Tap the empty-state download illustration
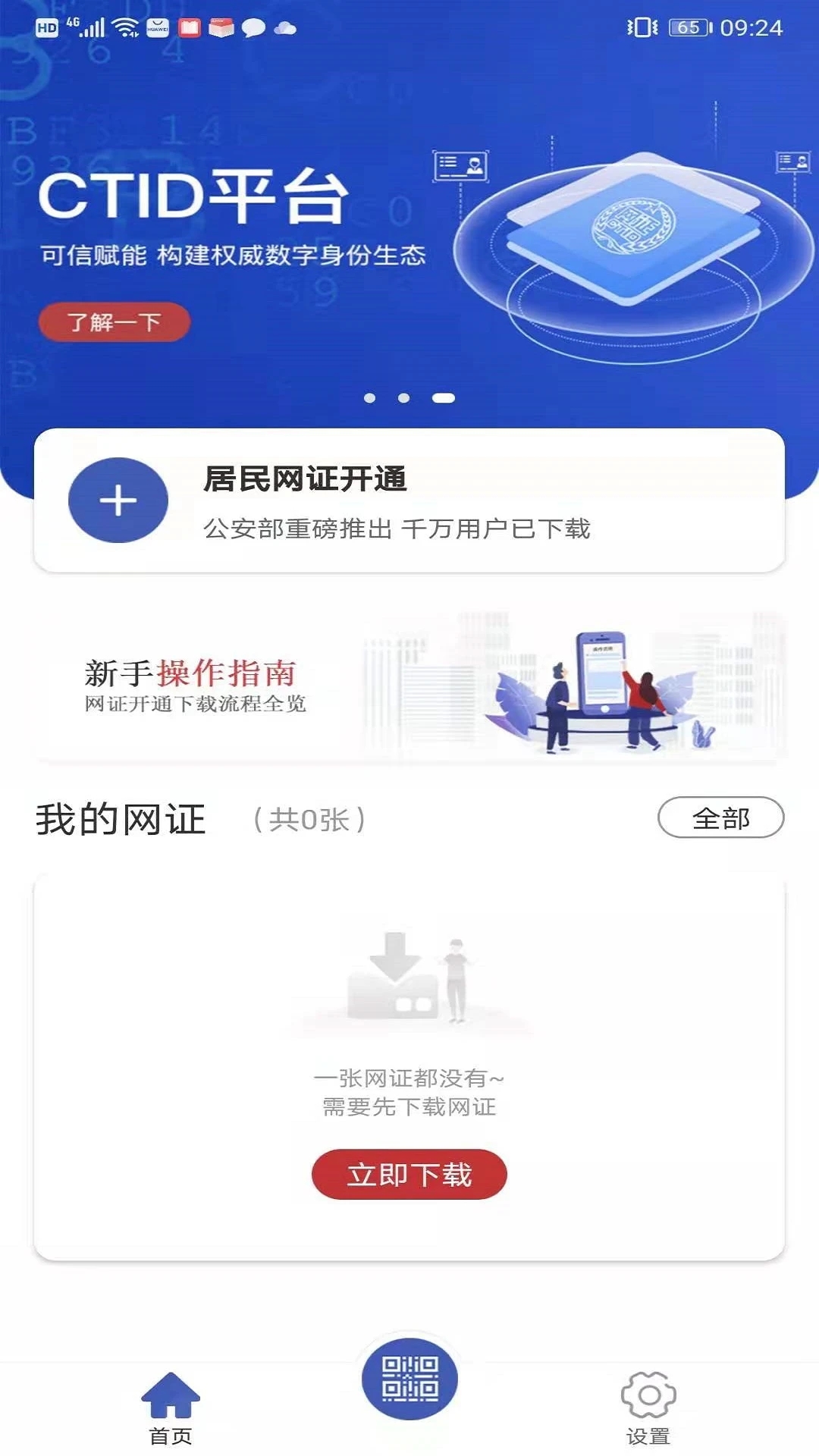819x1456 pixels. click(x=409, y=978)
